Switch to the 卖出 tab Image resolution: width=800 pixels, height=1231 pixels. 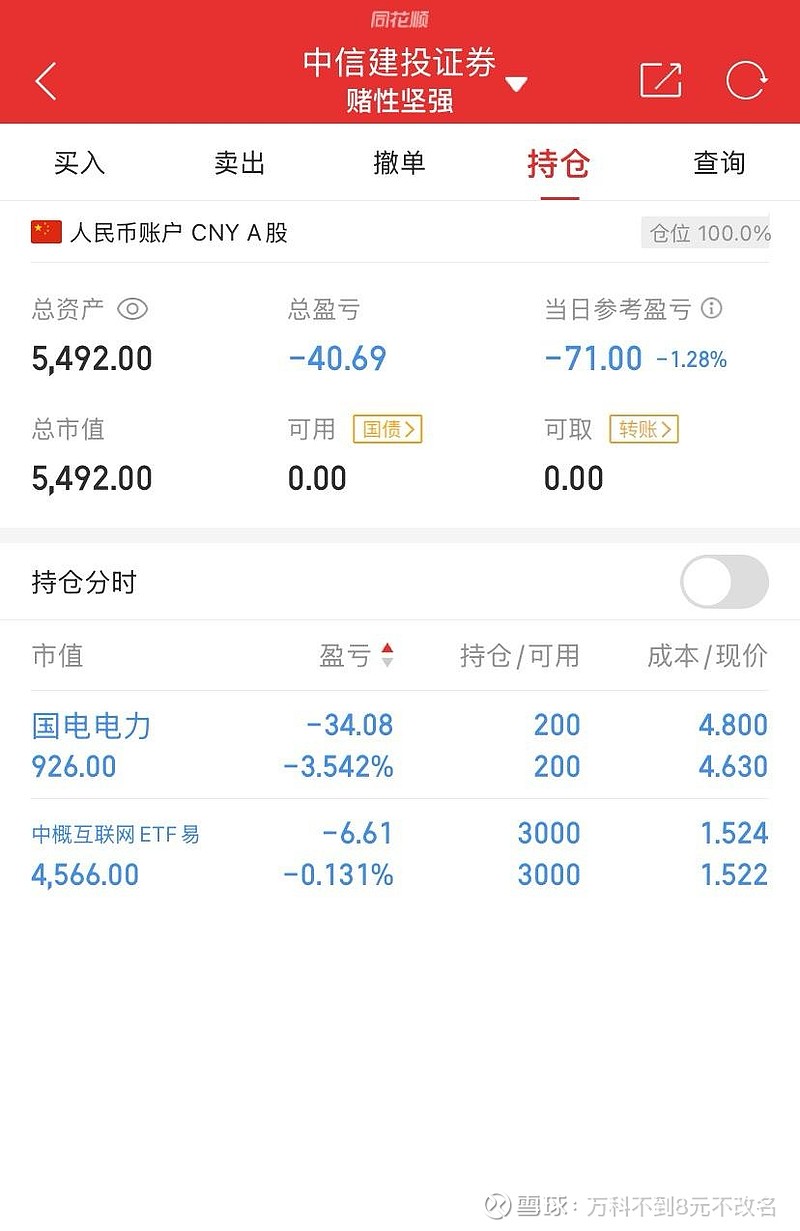click(239, 163)
